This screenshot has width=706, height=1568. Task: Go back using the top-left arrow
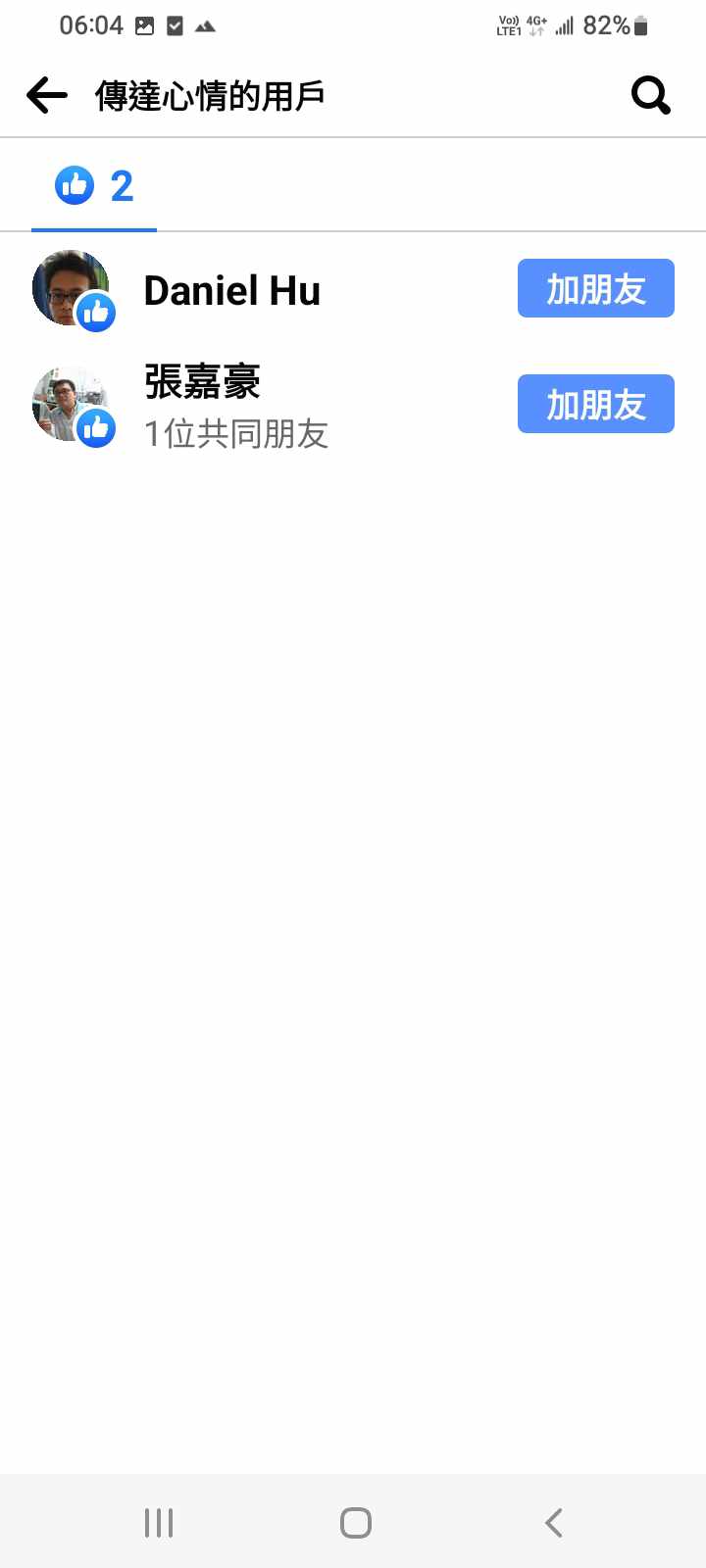tap(46, 95)
